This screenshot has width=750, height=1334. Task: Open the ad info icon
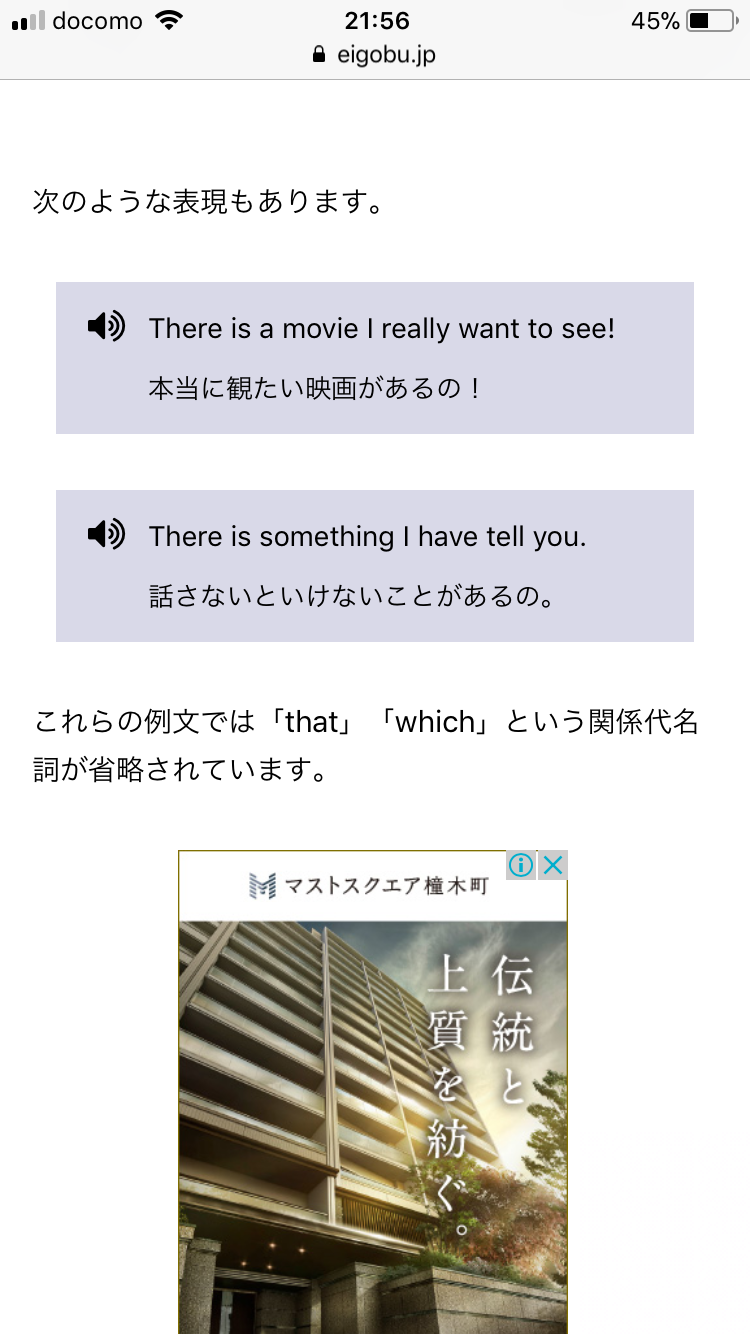(521, 865)
